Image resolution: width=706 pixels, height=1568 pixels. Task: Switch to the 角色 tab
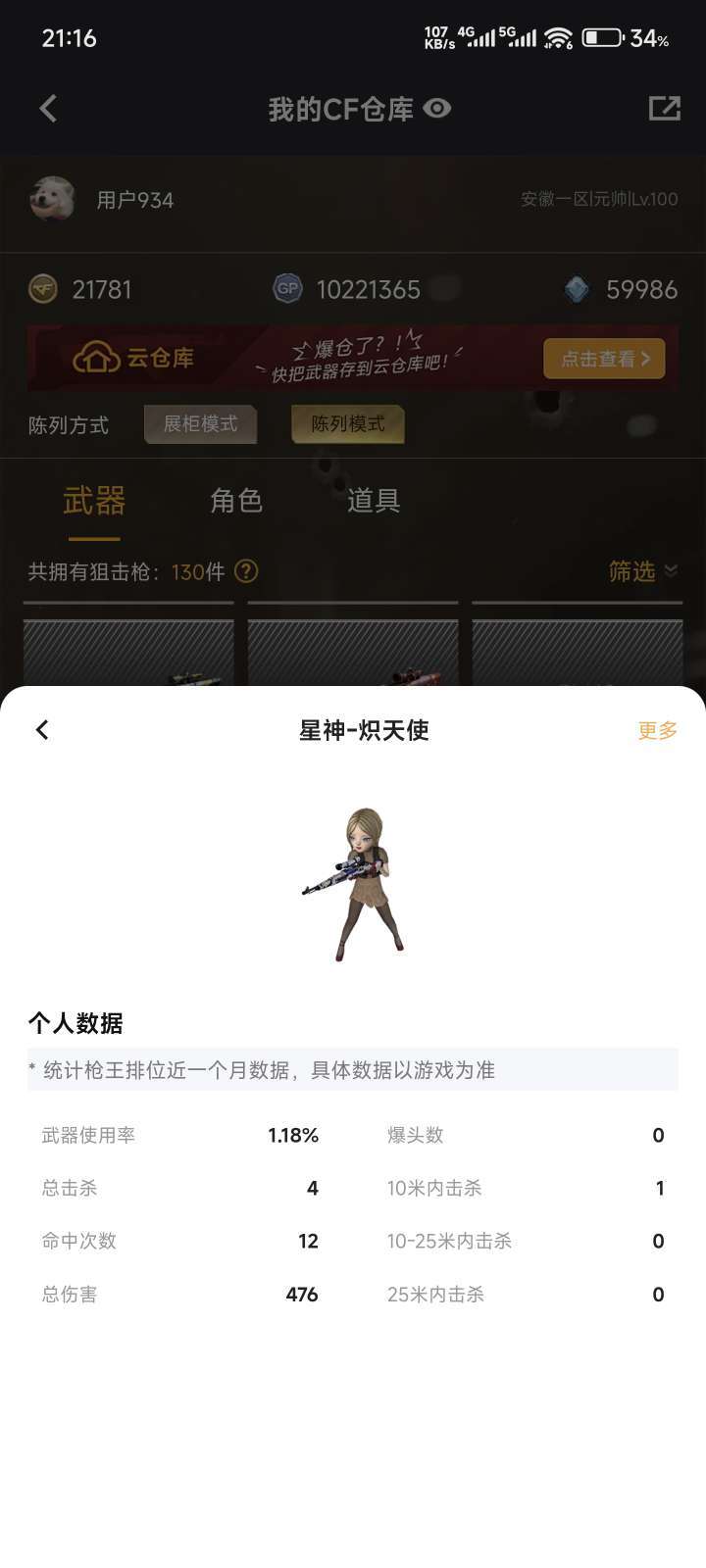(235, 500)
